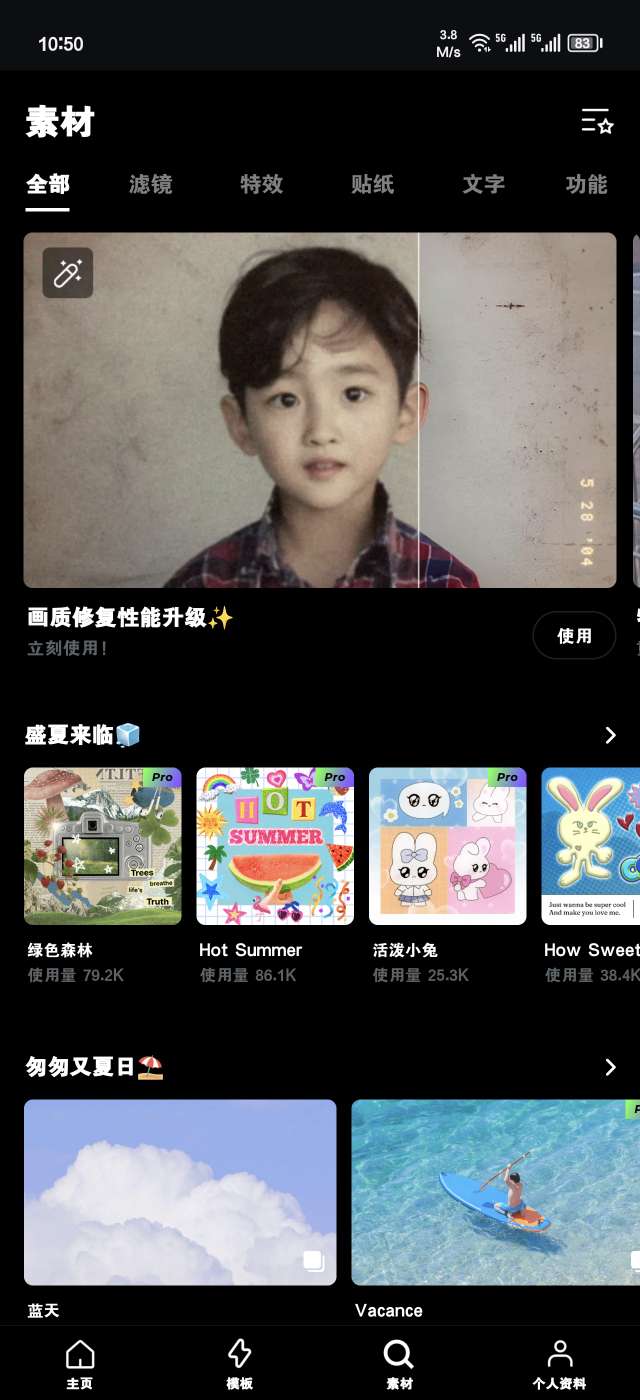
Task: Open the 蓝天 filter card
Action: (180, 1192)
